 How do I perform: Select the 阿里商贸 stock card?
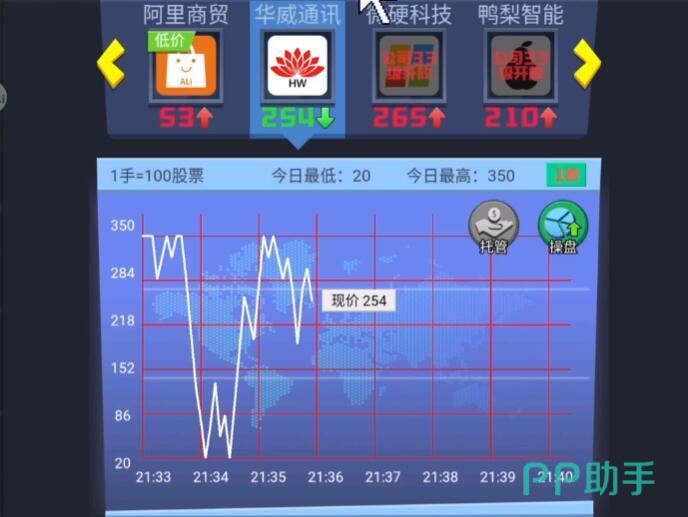tap(185, 65)
